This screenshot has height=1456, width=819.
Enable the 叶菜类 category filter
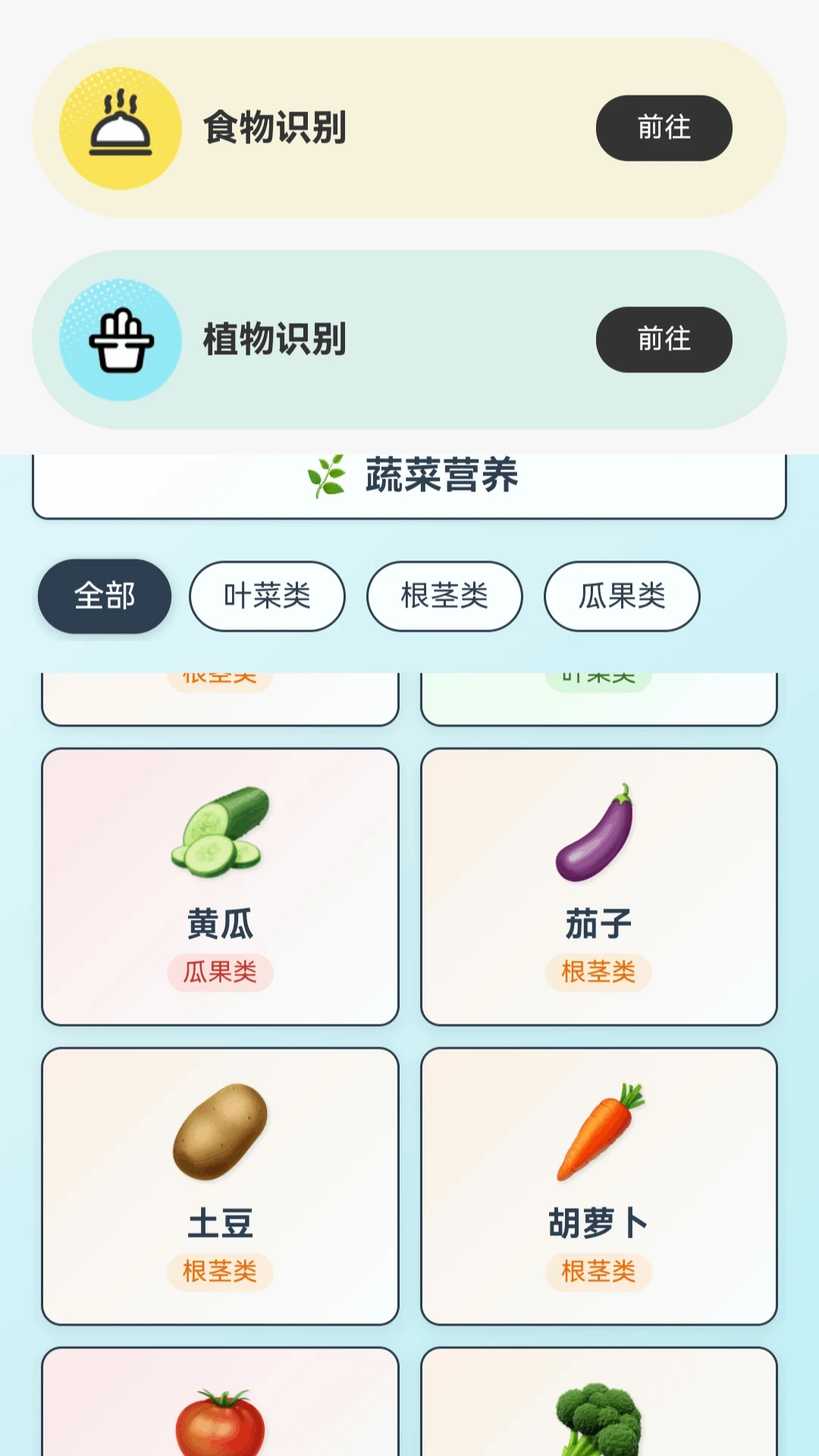pos(267,597)
